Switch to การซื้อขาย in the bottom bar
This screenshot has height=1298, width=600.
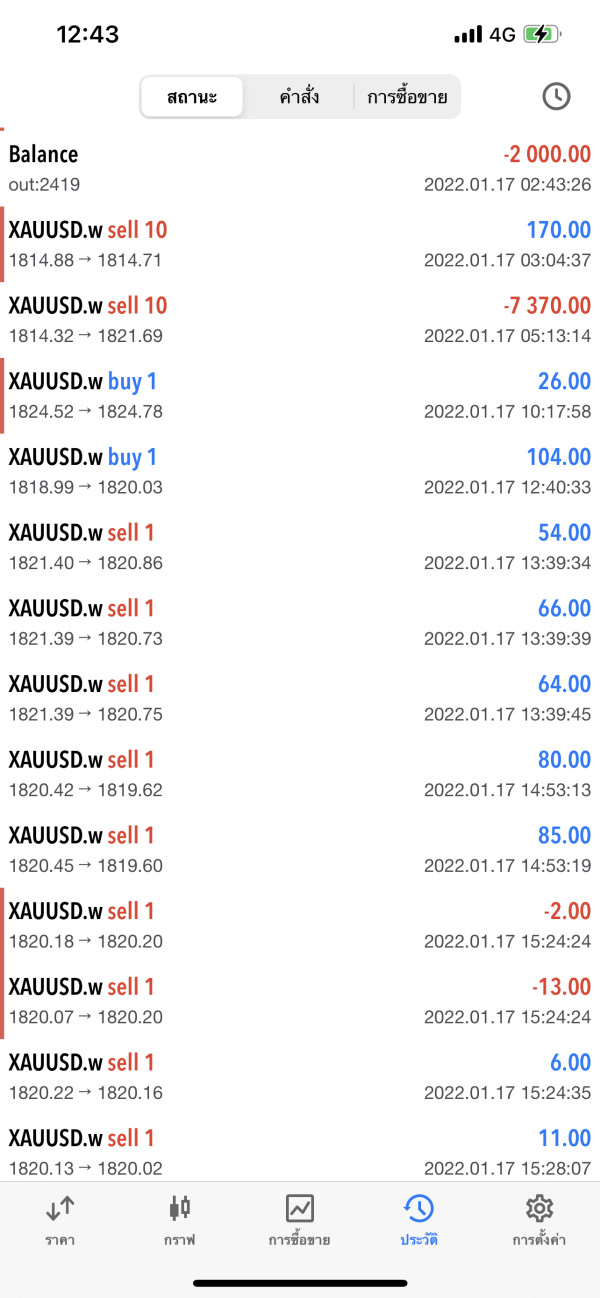[299, 1220]
